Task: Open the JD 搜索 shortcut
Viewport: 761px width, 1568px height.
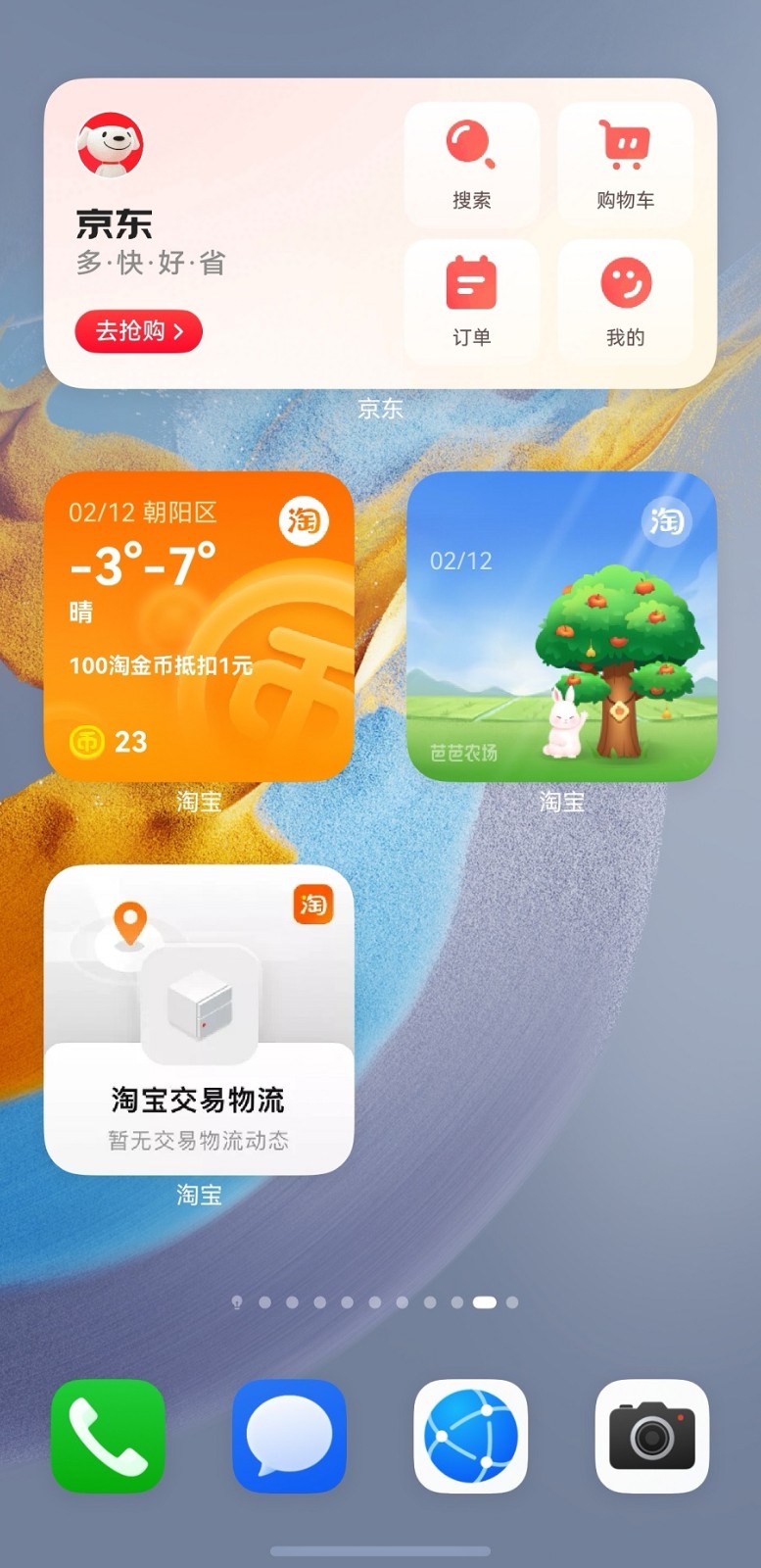Action: 471,165
